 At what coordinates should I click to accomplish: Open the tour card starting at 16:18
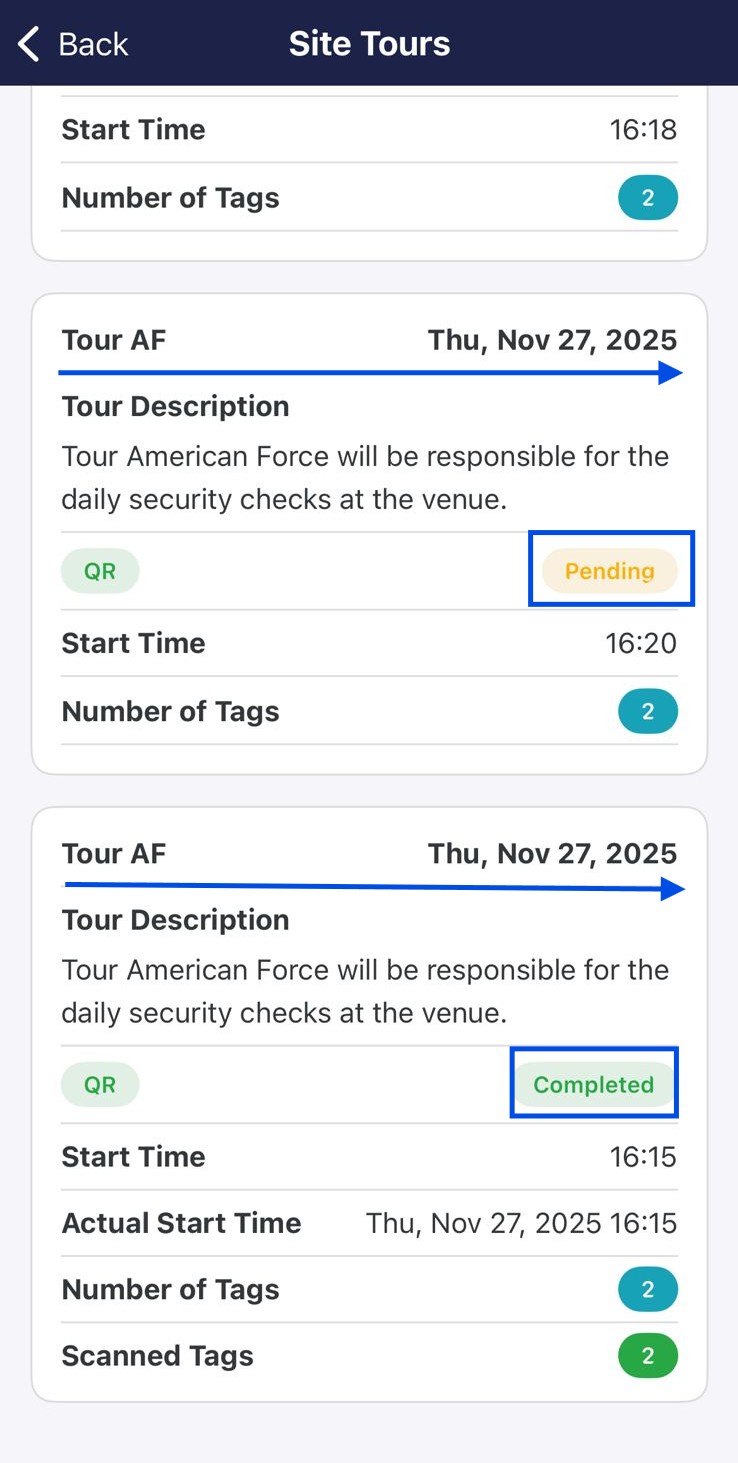(369, 173)
